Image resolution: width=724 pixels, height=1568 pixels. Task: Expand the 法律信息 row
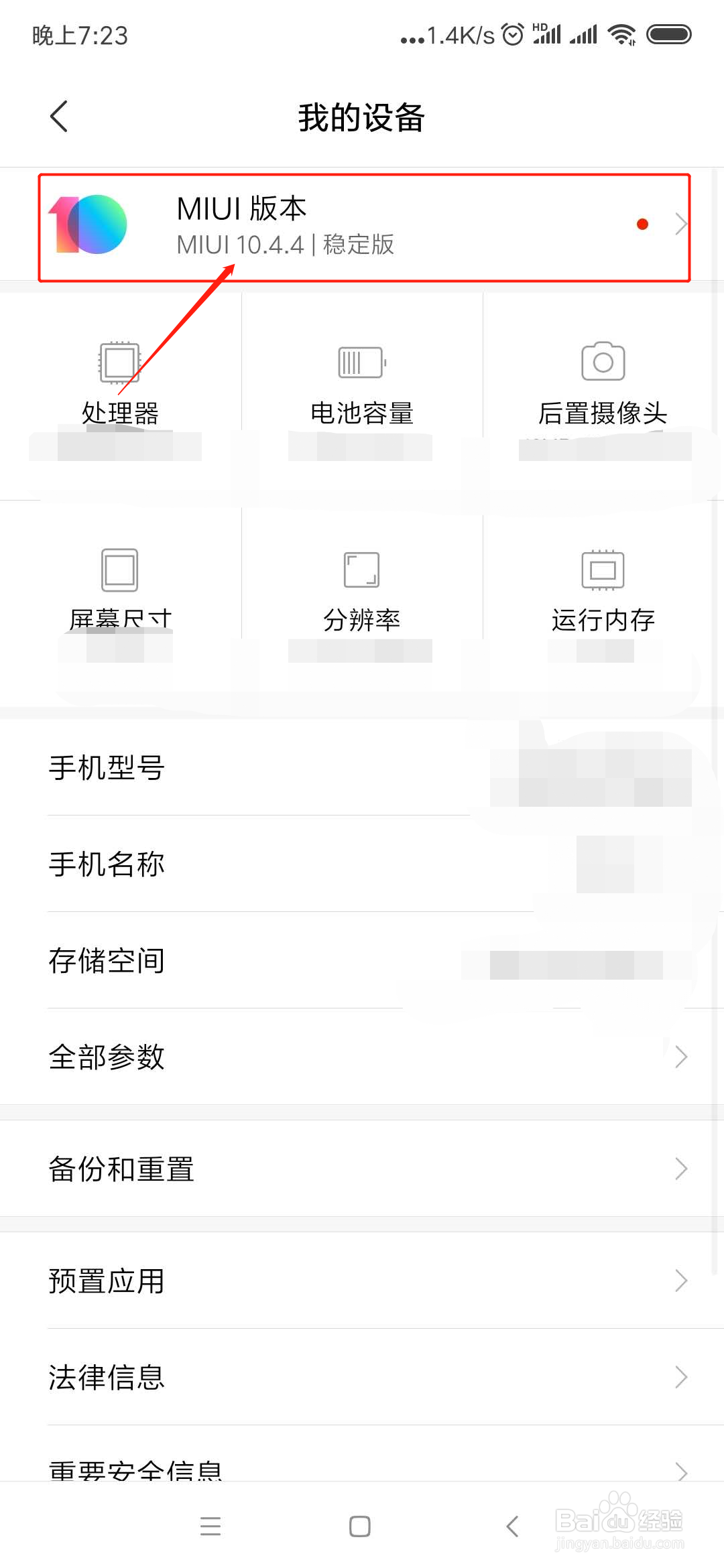(362, 1377)
